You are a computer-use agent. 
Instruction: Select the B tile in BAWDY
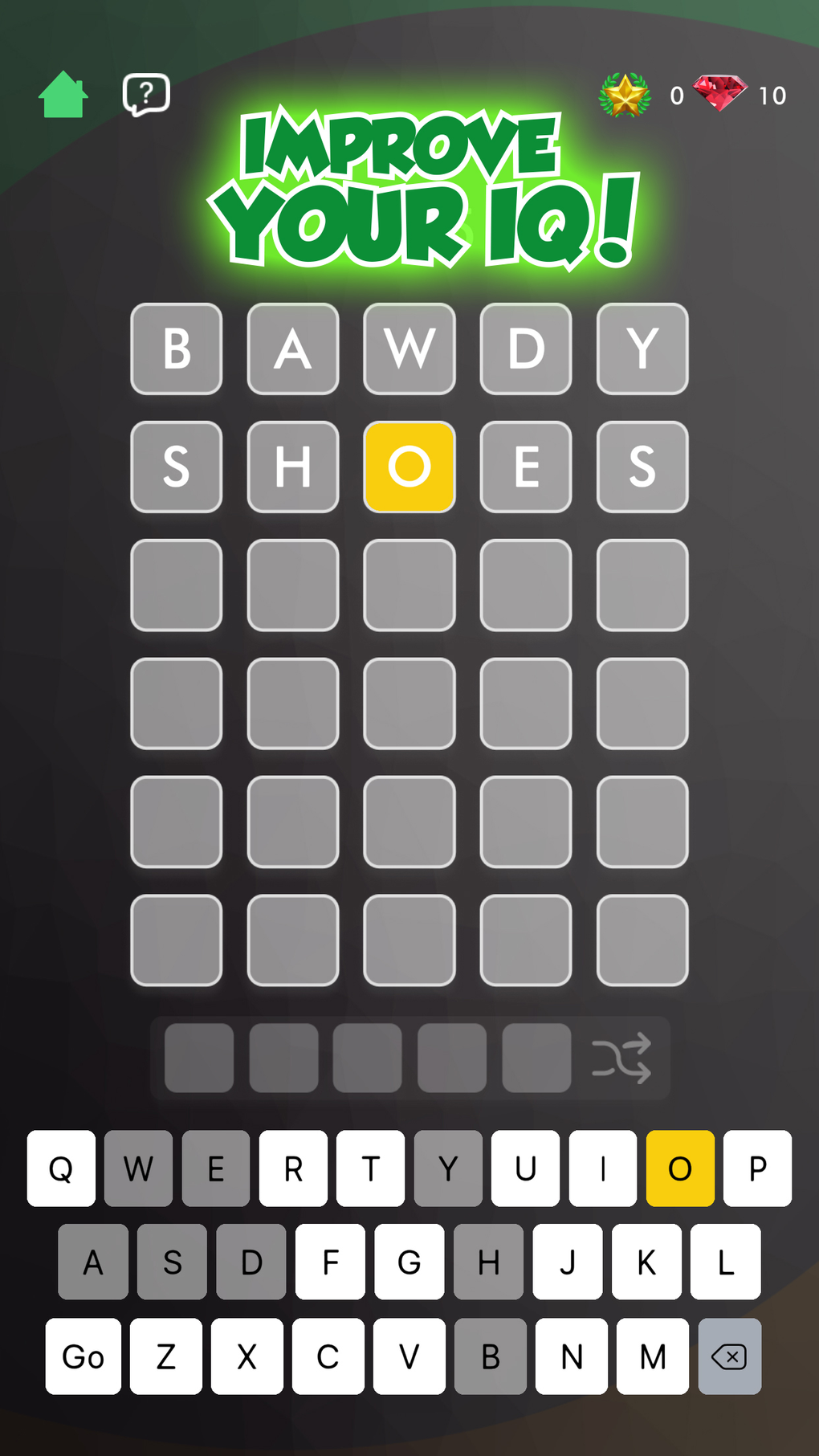176,349
